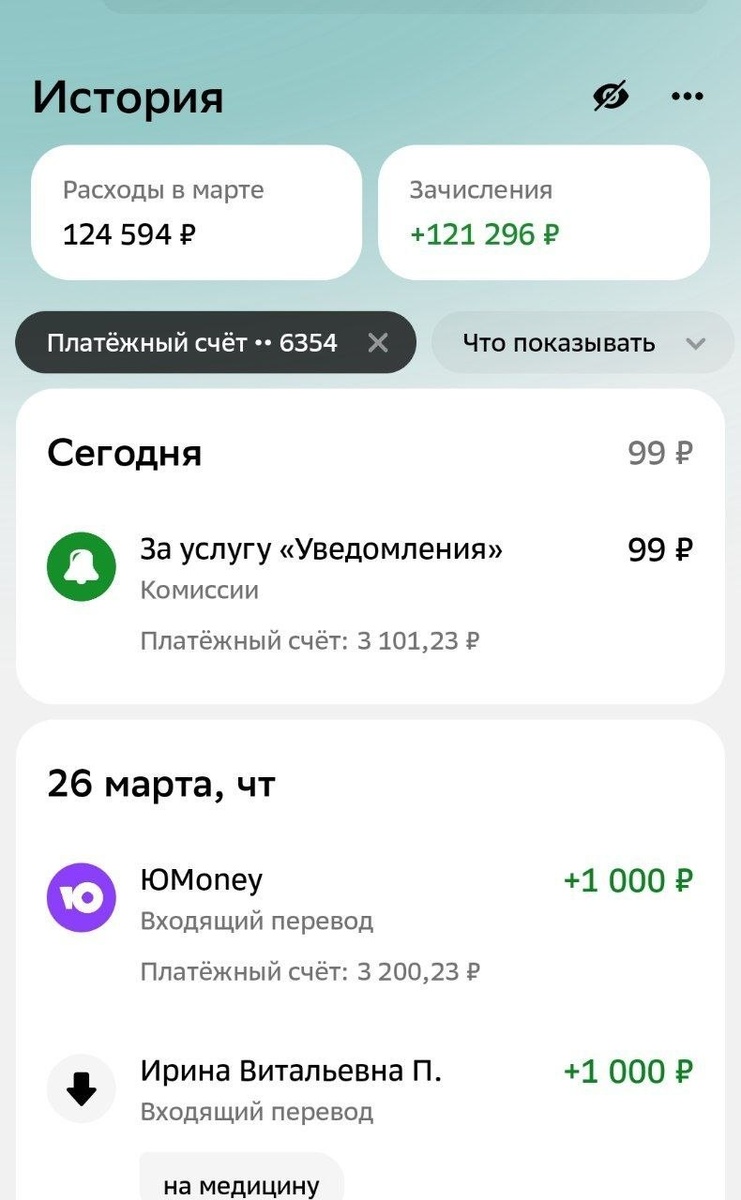Tap the «на медицину» tag
This screenshot has width=741, height=1200.
(x=240, y=1184)
